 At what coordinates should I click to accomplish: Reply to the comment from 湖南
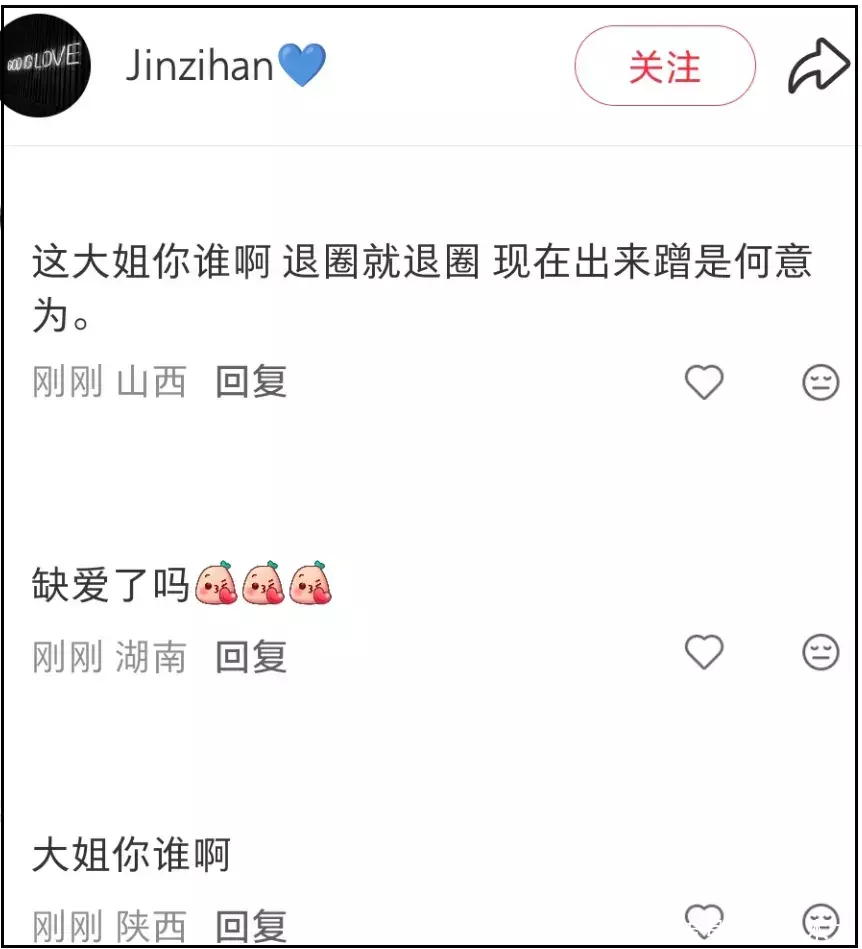(x=251, y=656)
